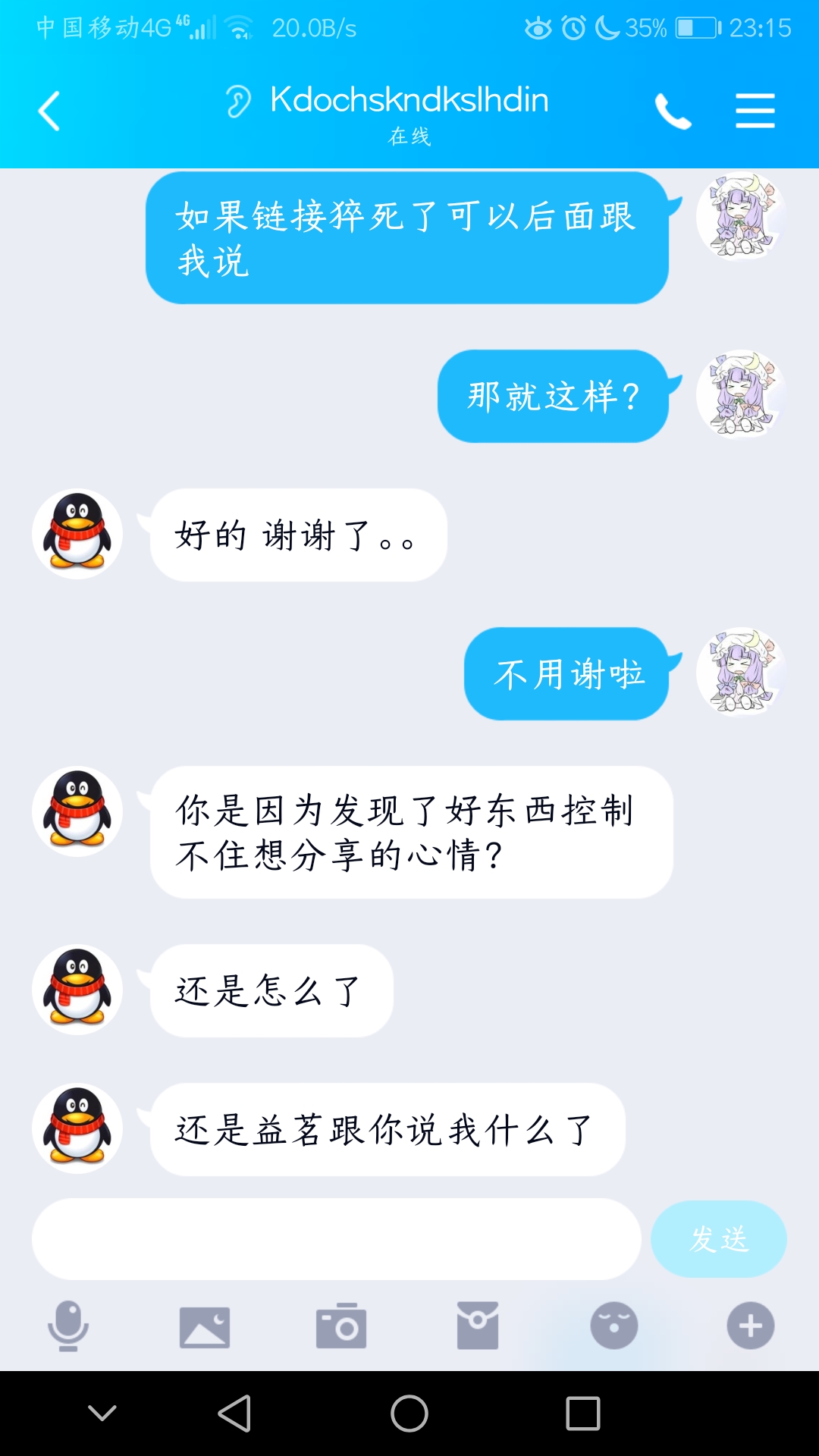Record a voice message with the microphone

pos(68,1326)
